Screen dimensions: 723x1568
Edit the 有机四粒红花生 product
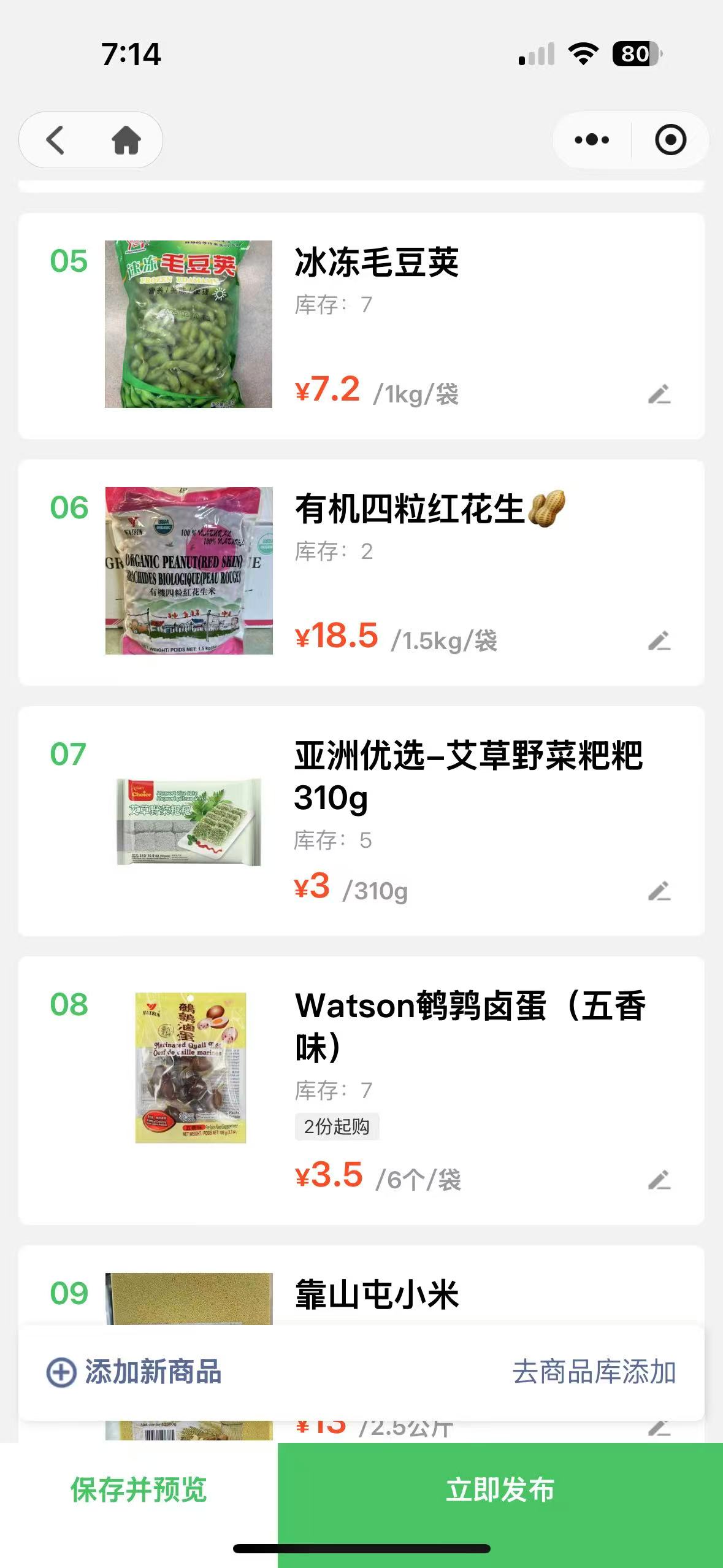659,641
